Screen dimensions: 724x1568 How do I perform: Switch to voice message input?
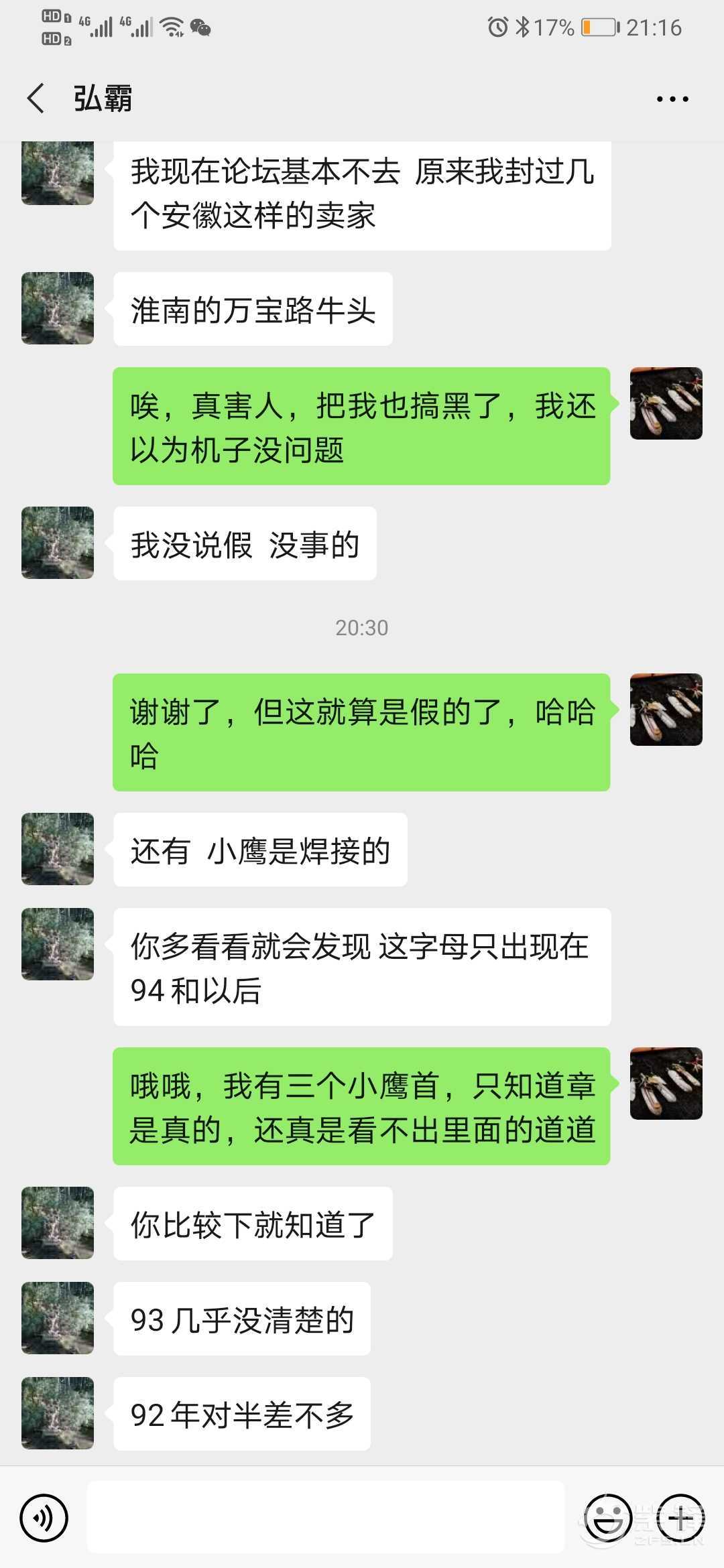[x=44, y=1518]
